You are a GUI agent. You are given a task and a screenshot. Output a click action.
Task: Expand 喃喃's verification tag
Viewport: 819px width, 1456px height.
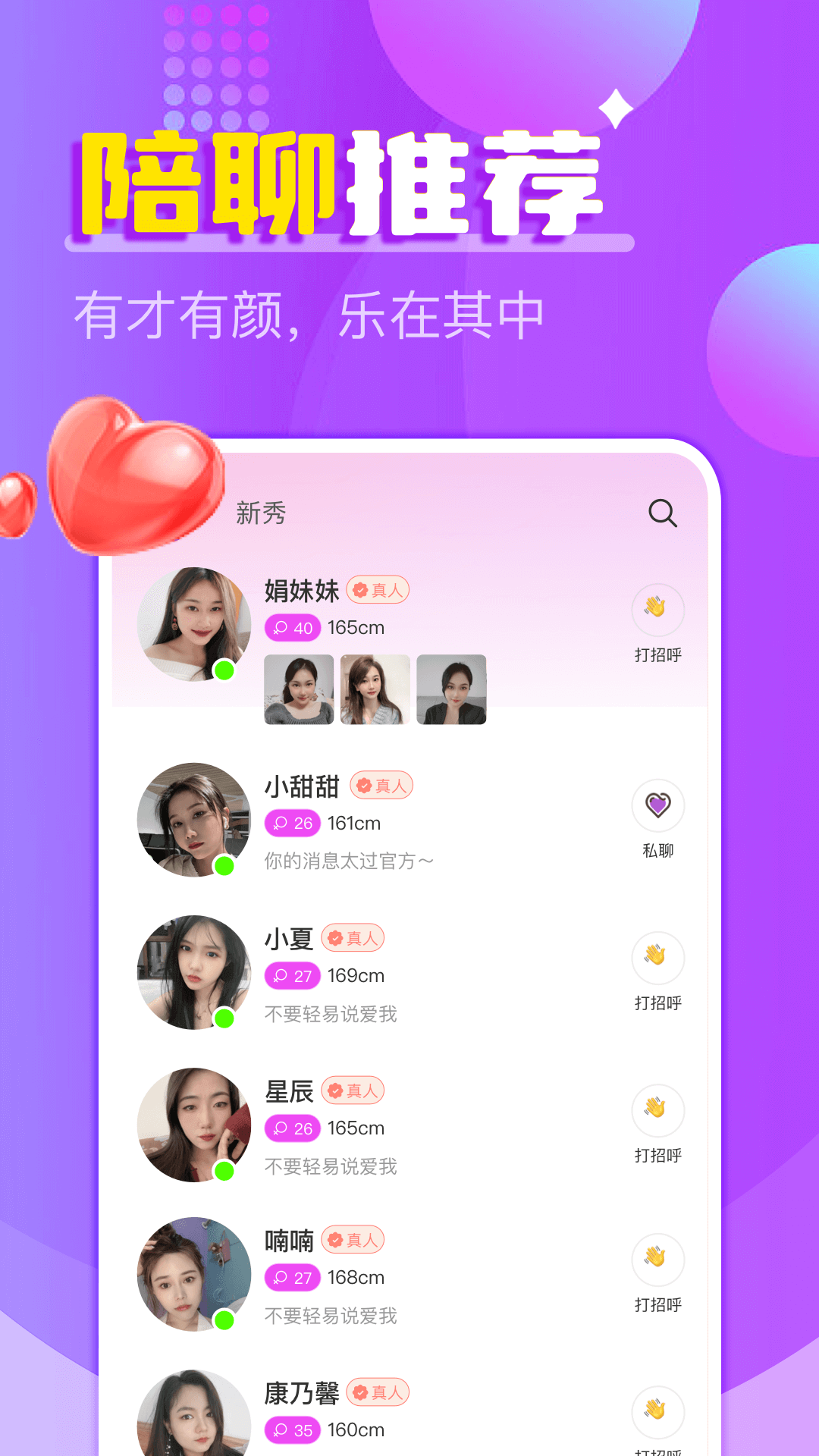coord(352,1240)
